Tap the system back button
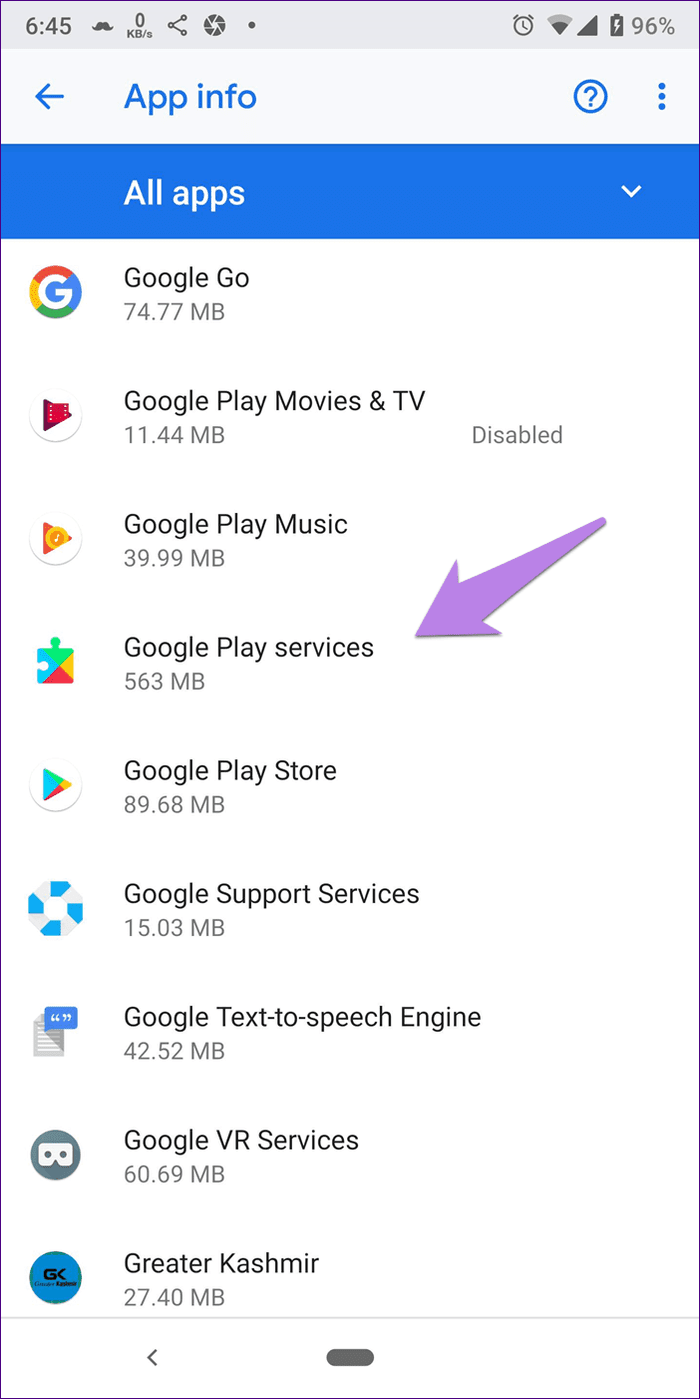The image size is (700, 1399). 152,1357
